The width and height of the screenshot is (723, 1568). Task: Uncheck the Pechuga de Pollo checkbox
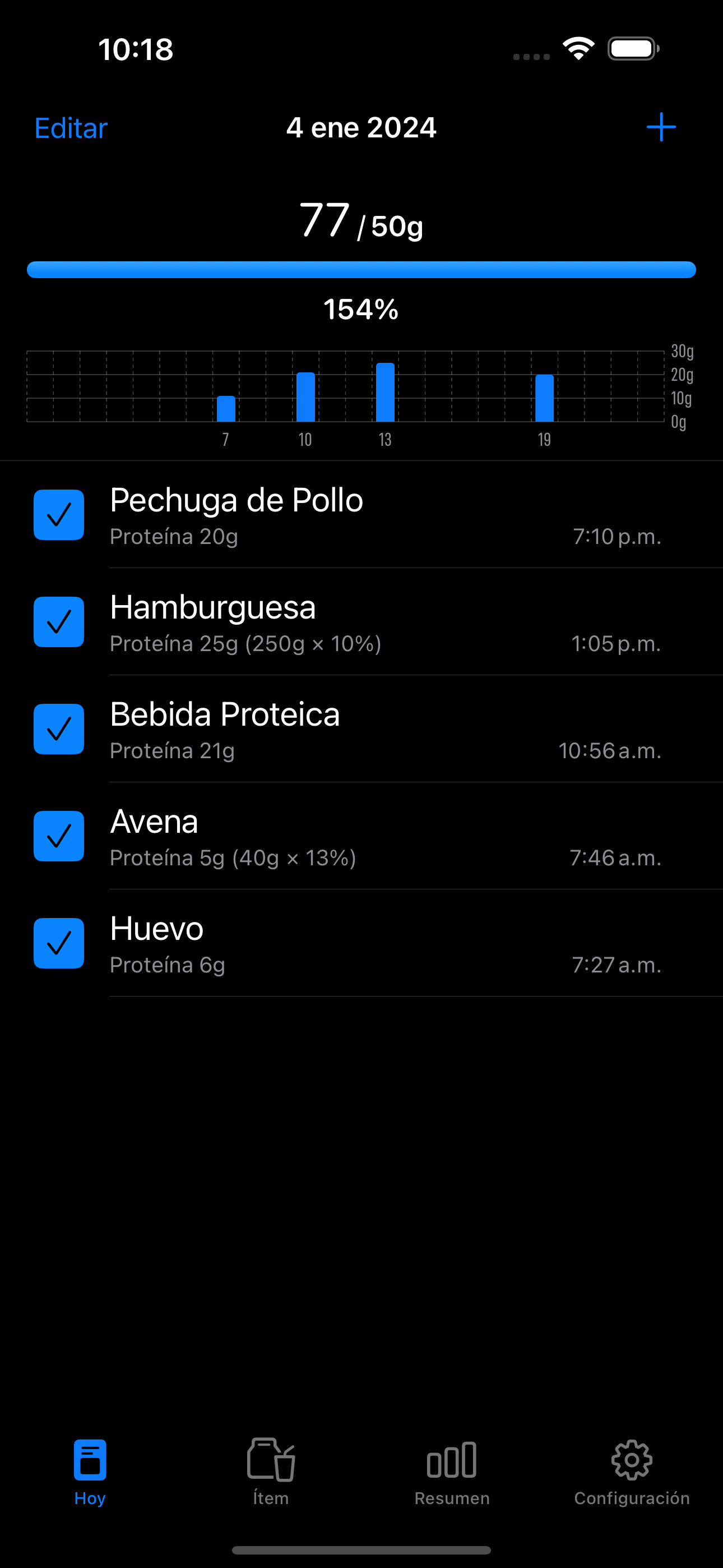58,515
